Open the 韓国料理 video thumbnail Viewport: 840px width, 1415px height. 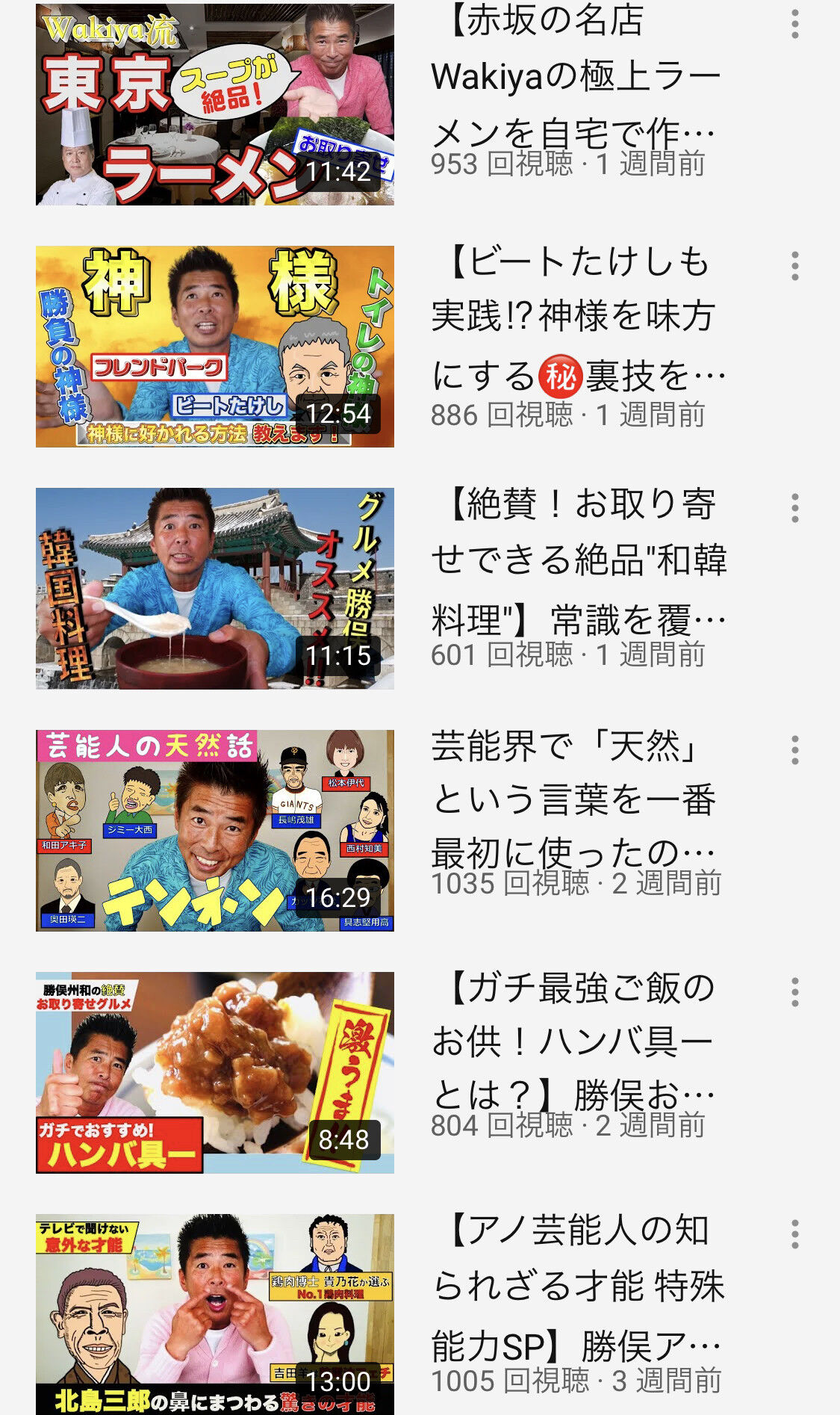point(214,589)
